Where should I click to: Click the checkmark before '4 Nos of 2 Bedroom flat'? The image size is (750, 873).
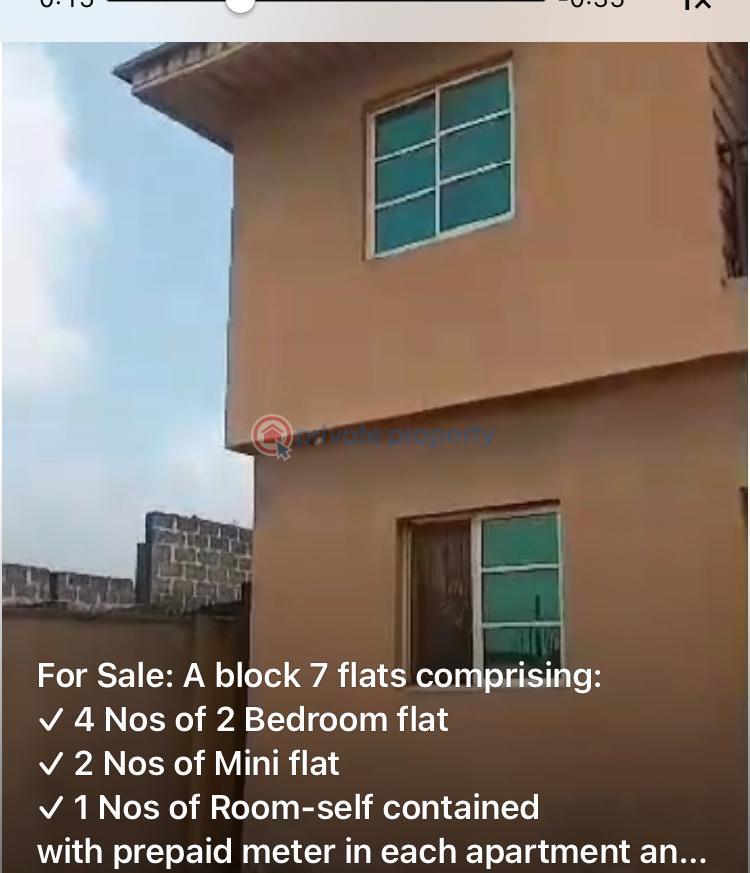coord(51,719)
